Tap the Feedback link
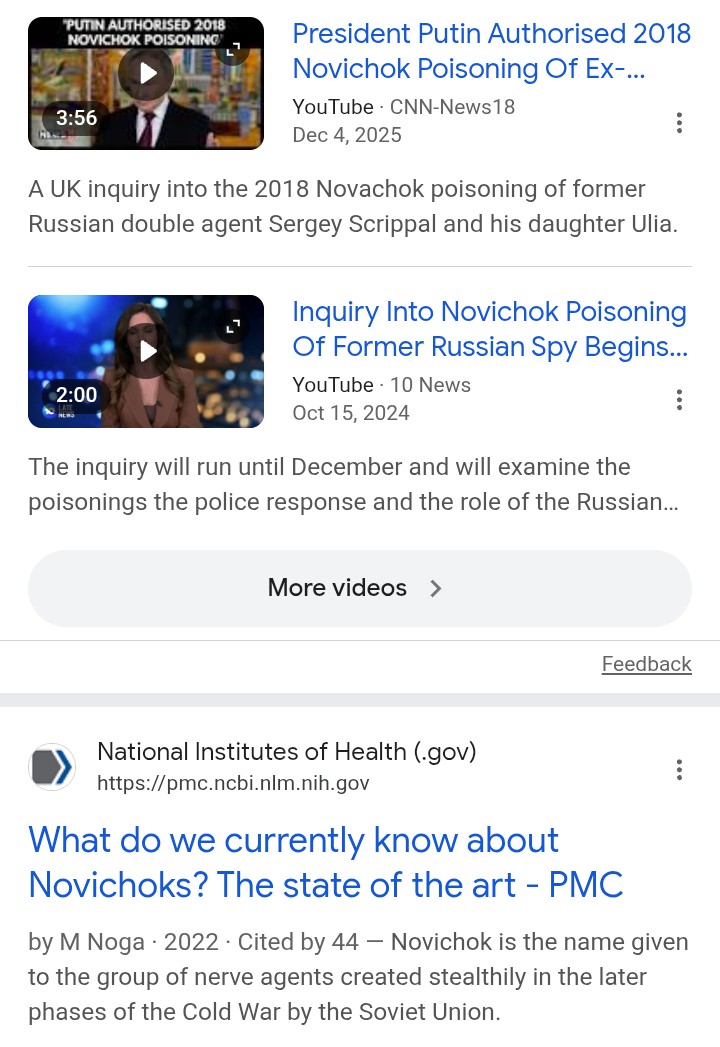This screenshot has width=720, height=1047. (646, 664)
